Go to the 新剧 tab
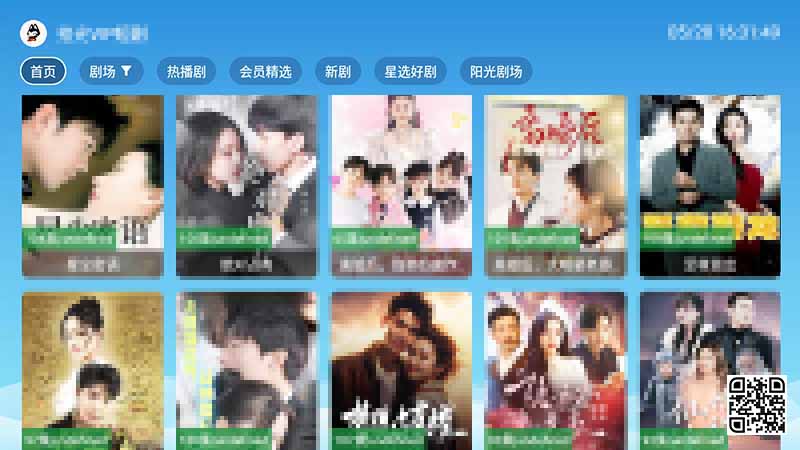The width and height of the screenshot is (800, 450). [338, 72]
